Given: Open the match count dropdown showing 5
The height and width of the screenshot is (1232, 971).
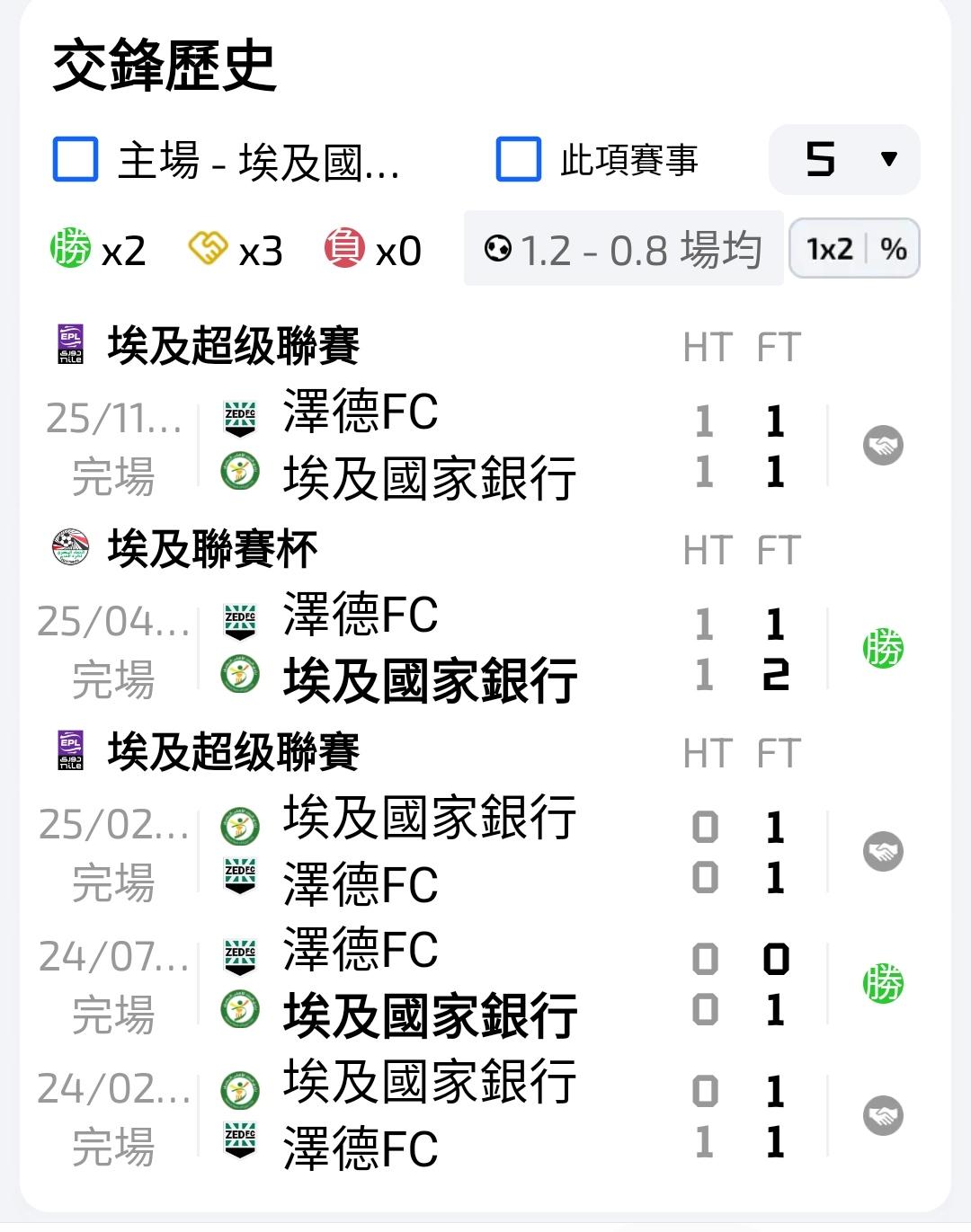Looking at the screenshot, I should click(x=843, y=160).
